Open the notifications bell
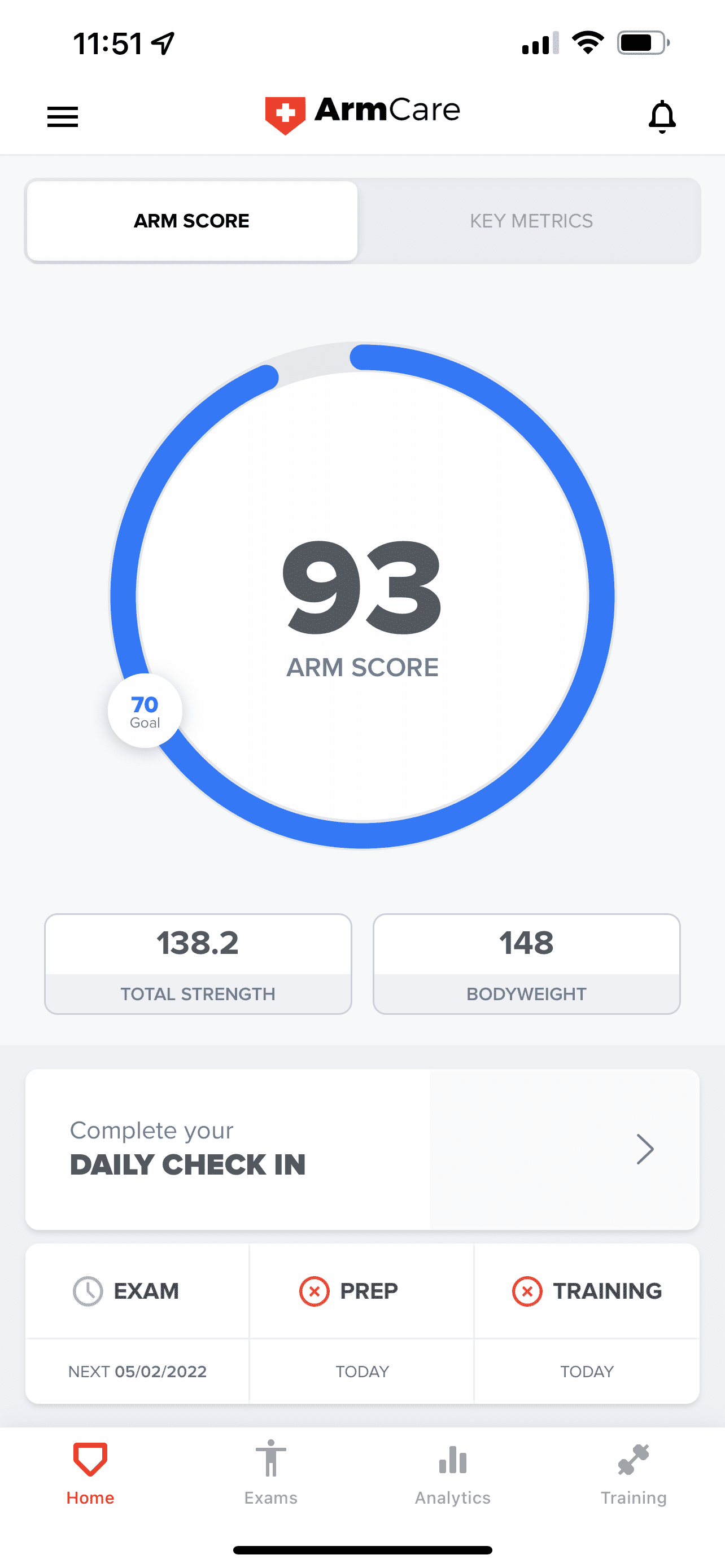Viewport: 725px width, 1568px height. 662,116
